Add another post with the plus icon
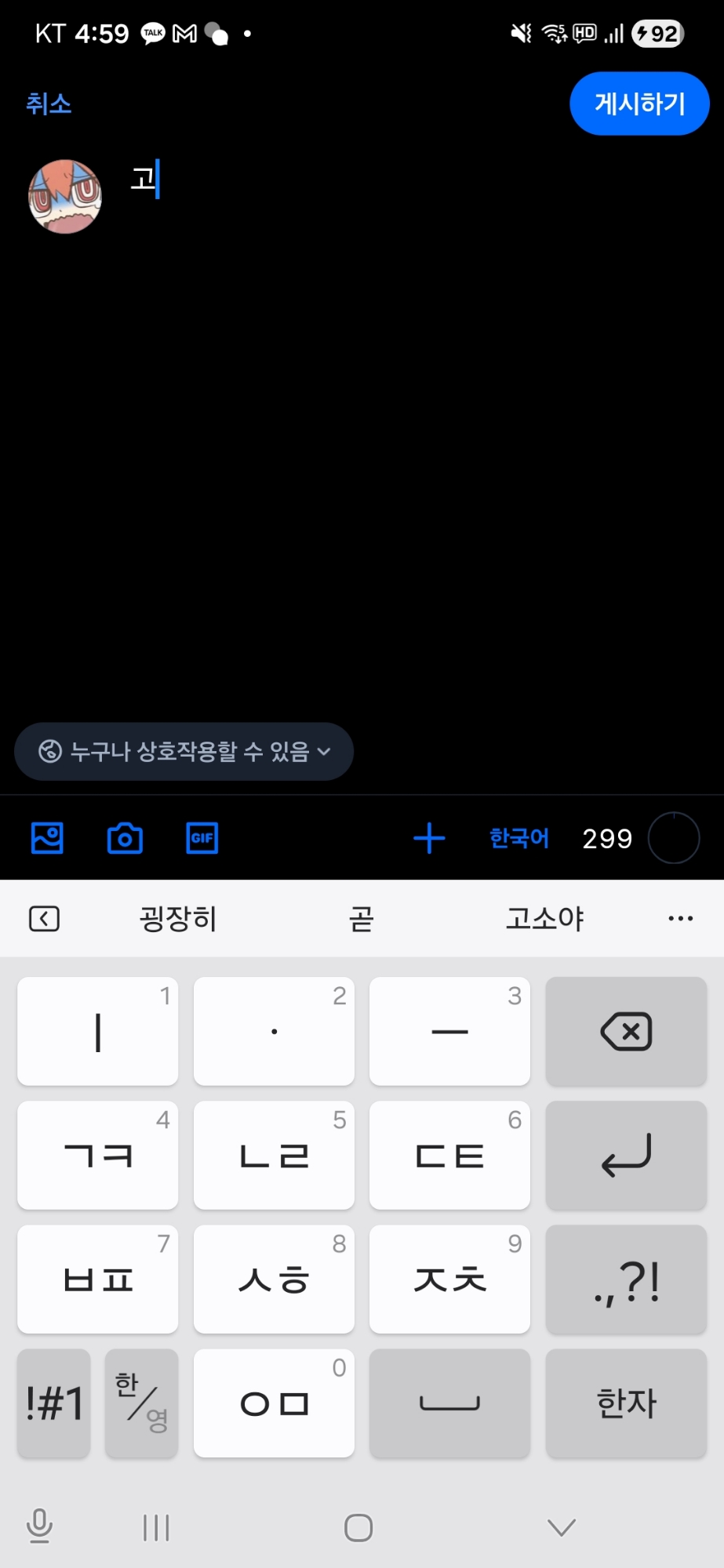Viewport: 724px width, 1568px height. (429, 838)
